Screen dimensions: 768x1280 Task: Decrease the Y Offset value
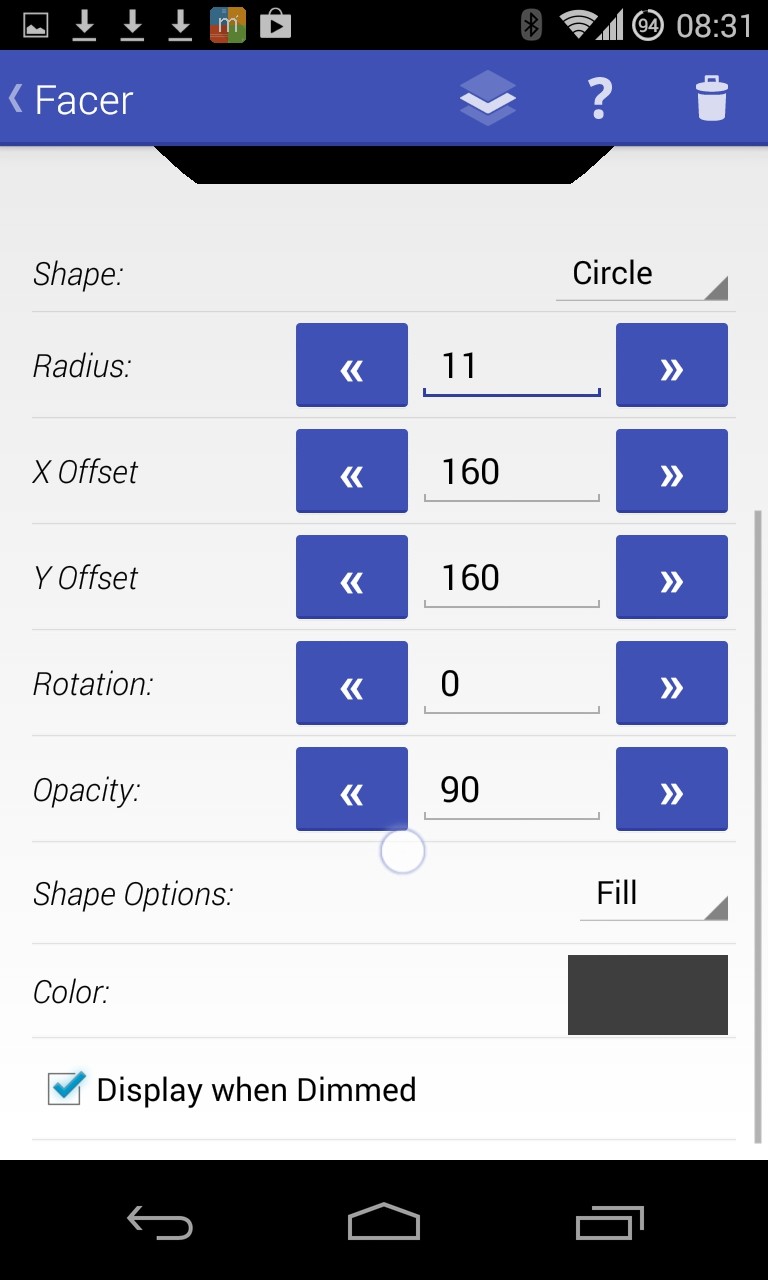[x=352, y=577]
